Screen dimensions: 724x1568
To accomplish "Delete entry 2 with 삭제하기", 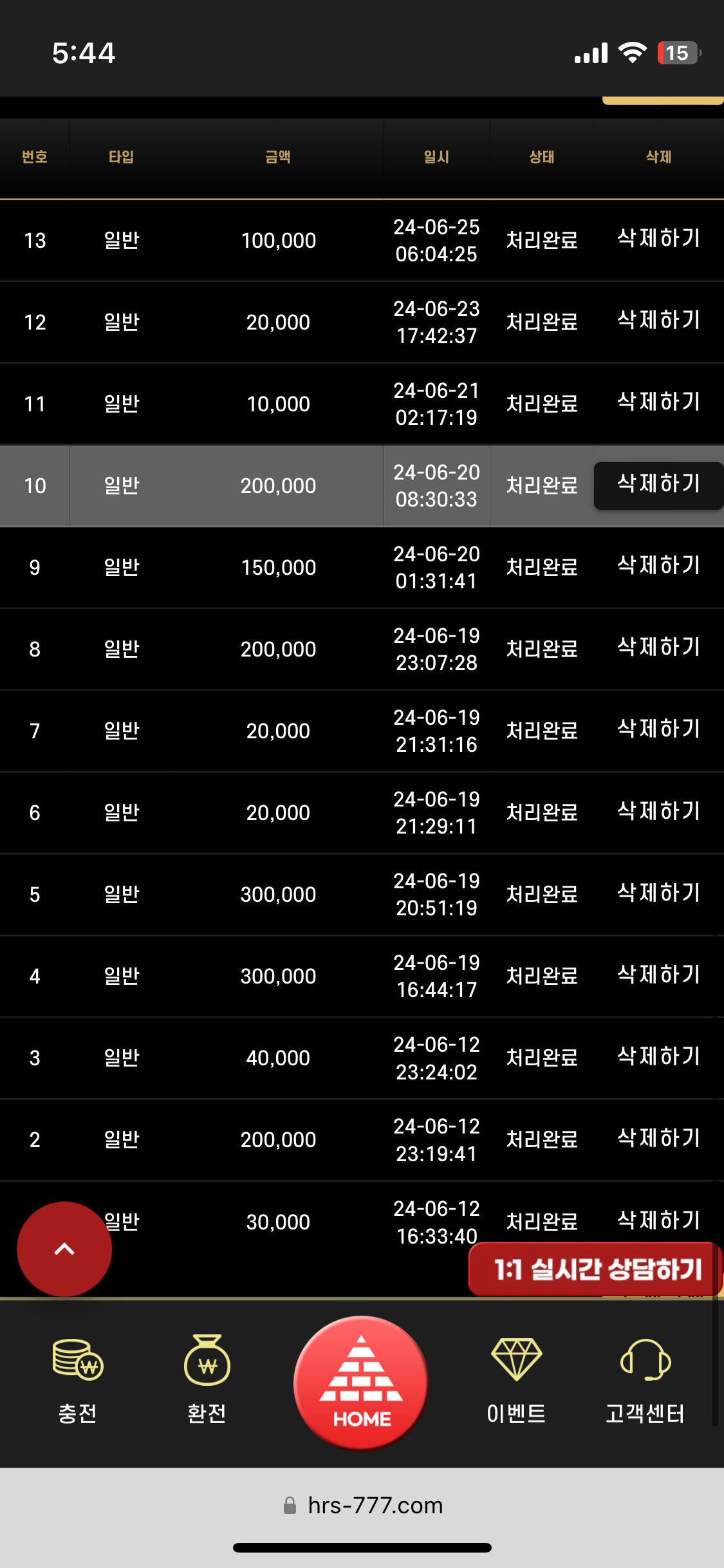I will (x=658, y=1139).
